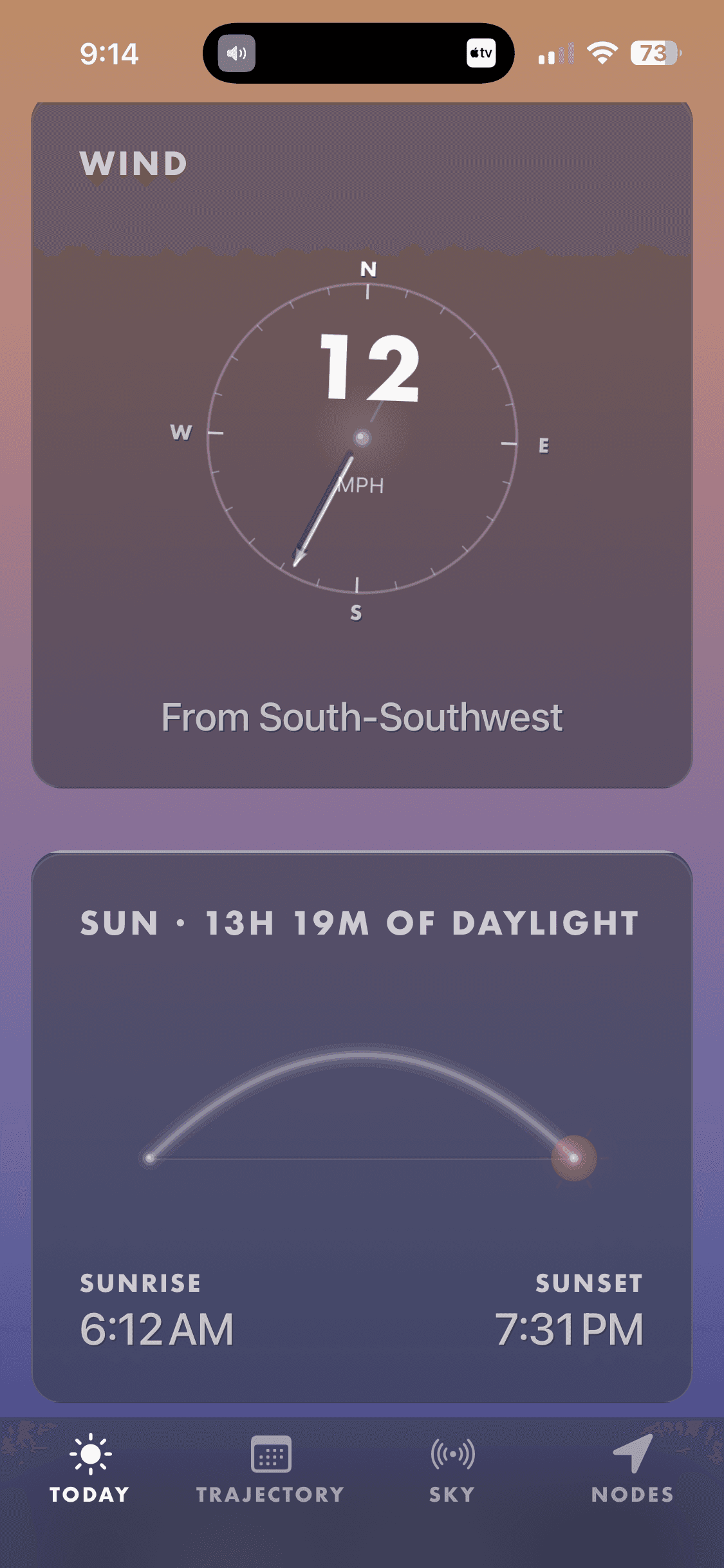724x1568 pixels.
Task: Tap the WIND card title
Action: (x=133, y=163)
